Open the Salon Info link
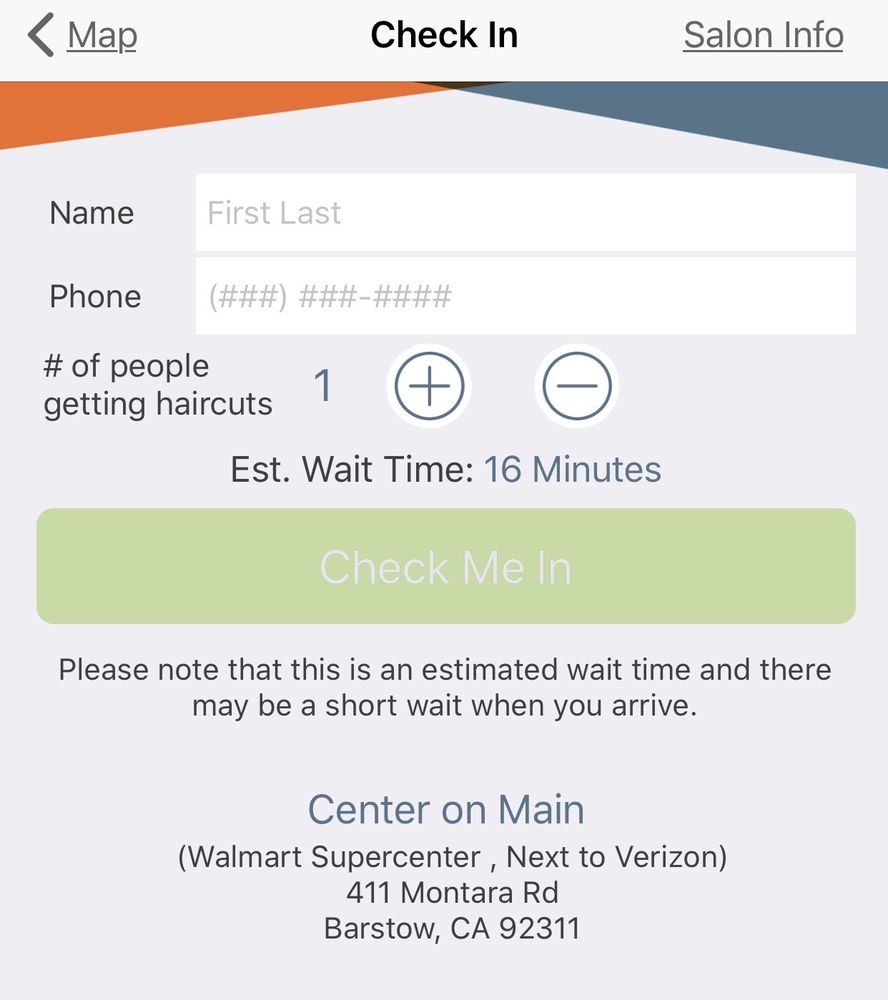Screen dimensions: 888x1000 click(x=763, y=37)
